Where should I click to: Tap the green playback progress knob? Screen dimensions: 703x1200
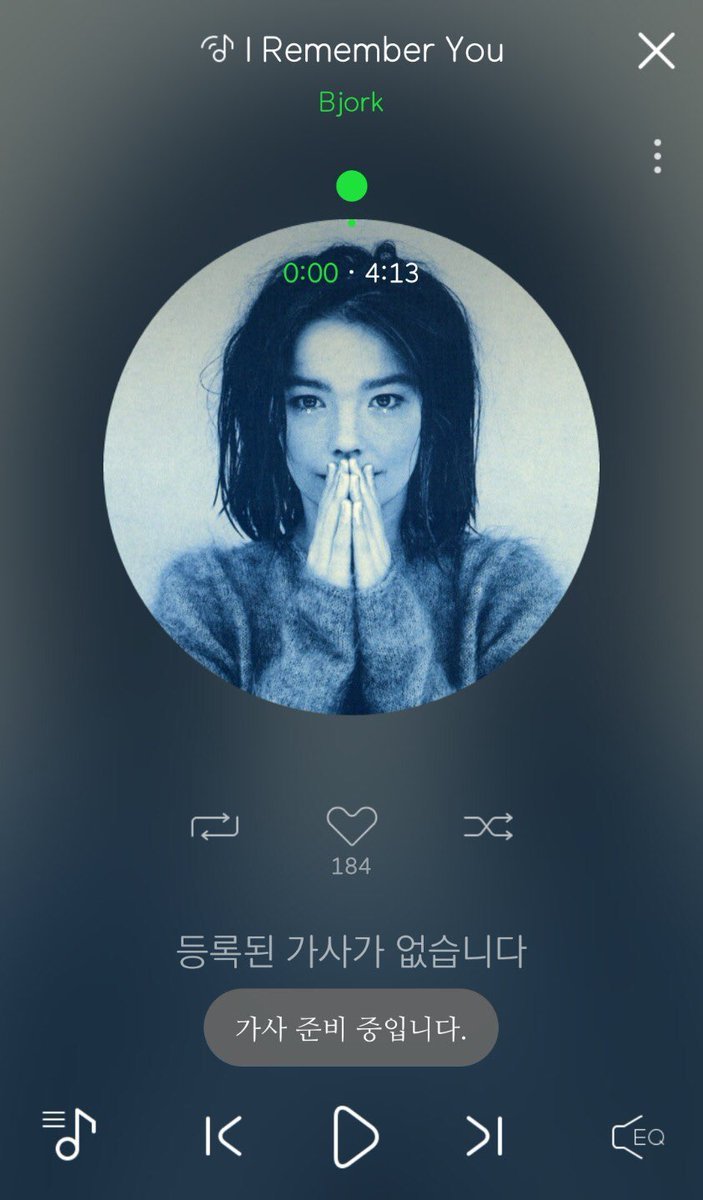[x=351, y=186]
